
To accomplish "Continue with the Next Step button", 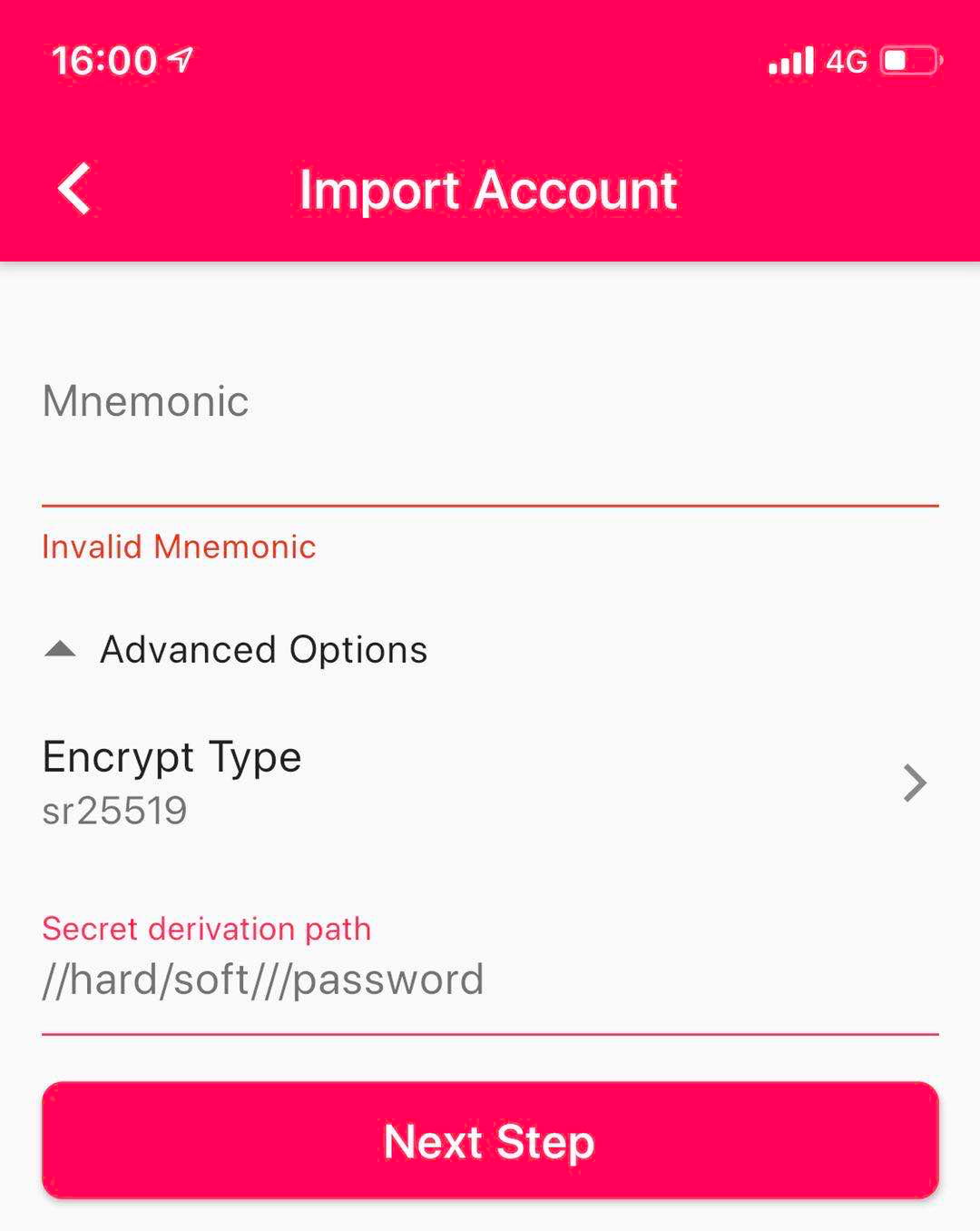I will 490,1140.
